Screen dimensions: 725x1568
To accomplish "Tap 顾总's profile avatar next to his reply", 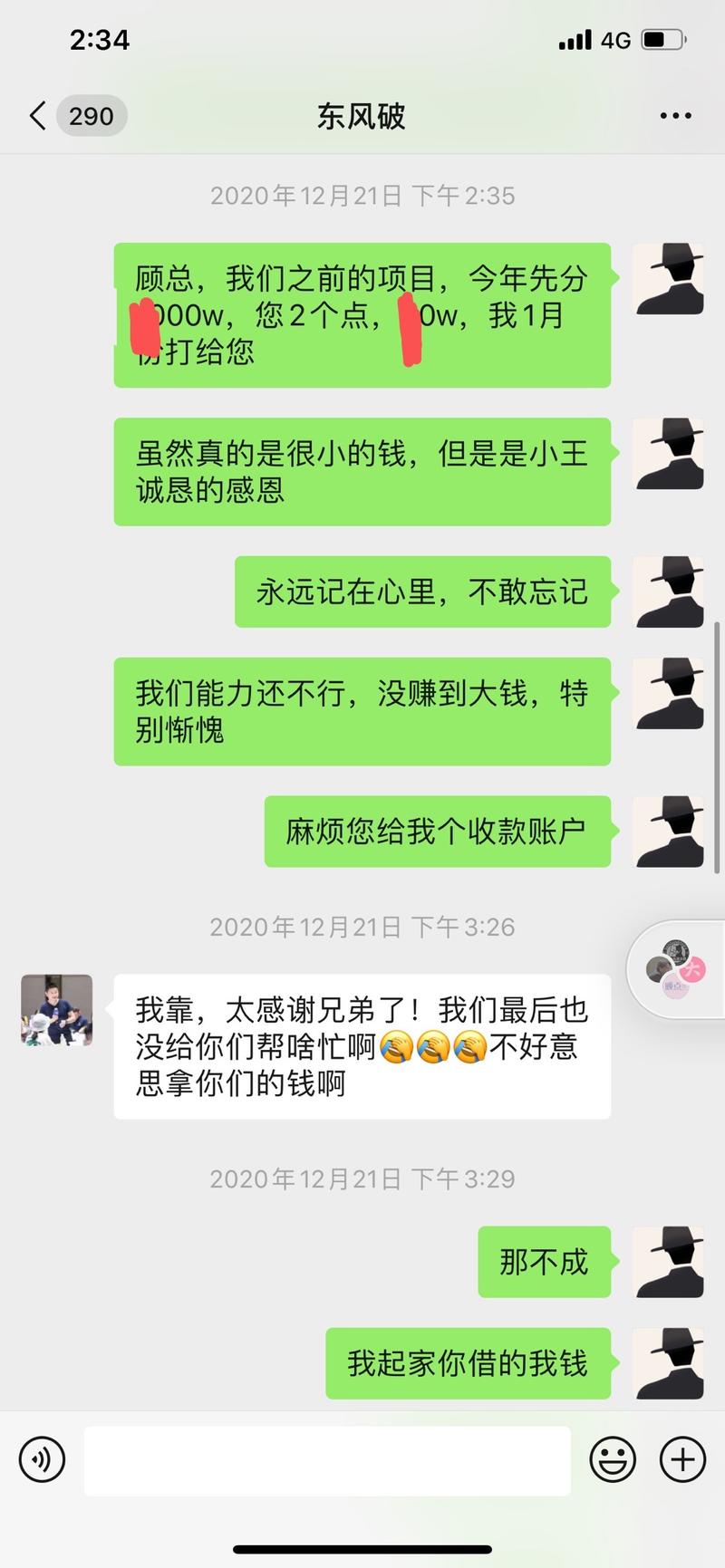I will pos(55,1010).
